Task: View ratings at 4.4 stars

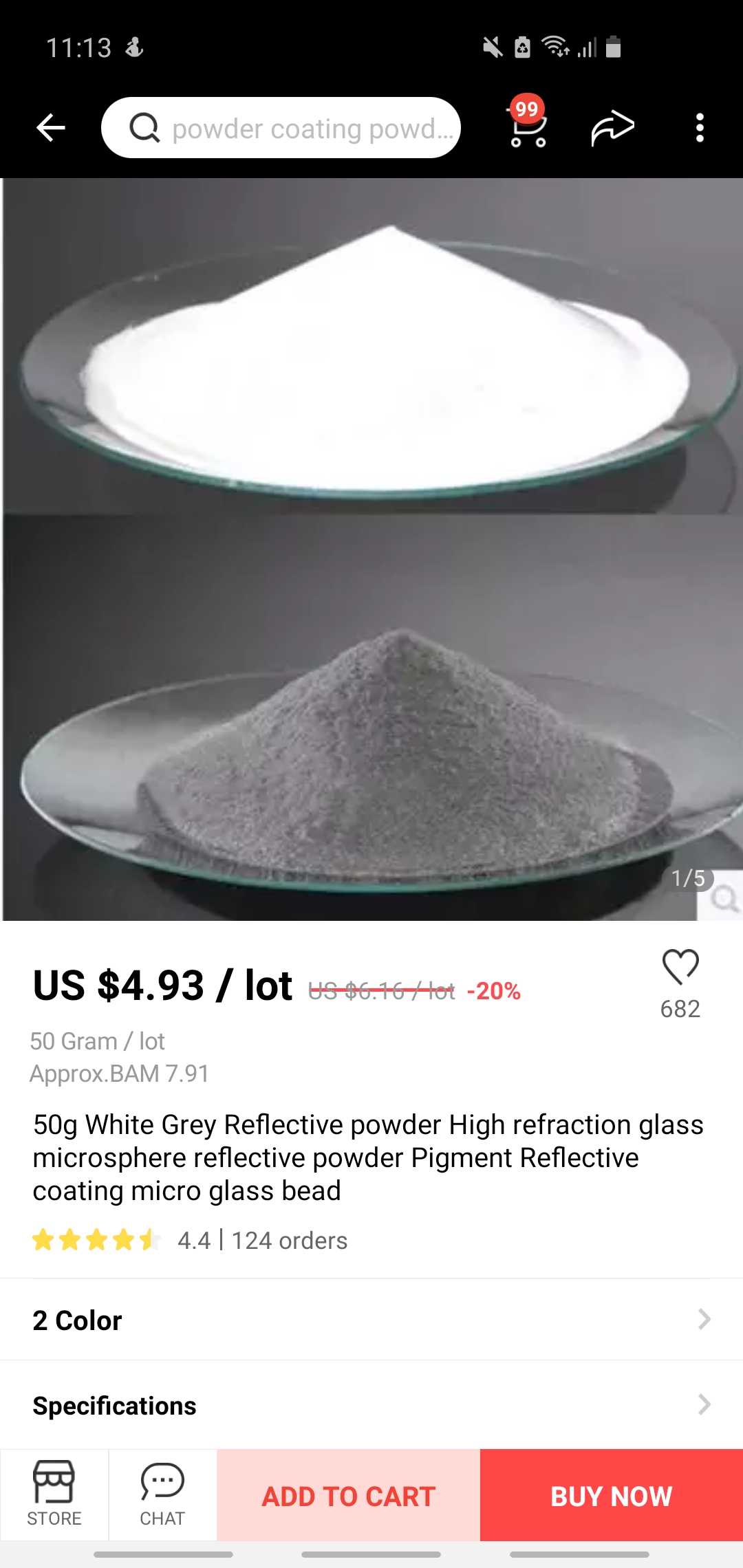Action: coord(96,1241)
